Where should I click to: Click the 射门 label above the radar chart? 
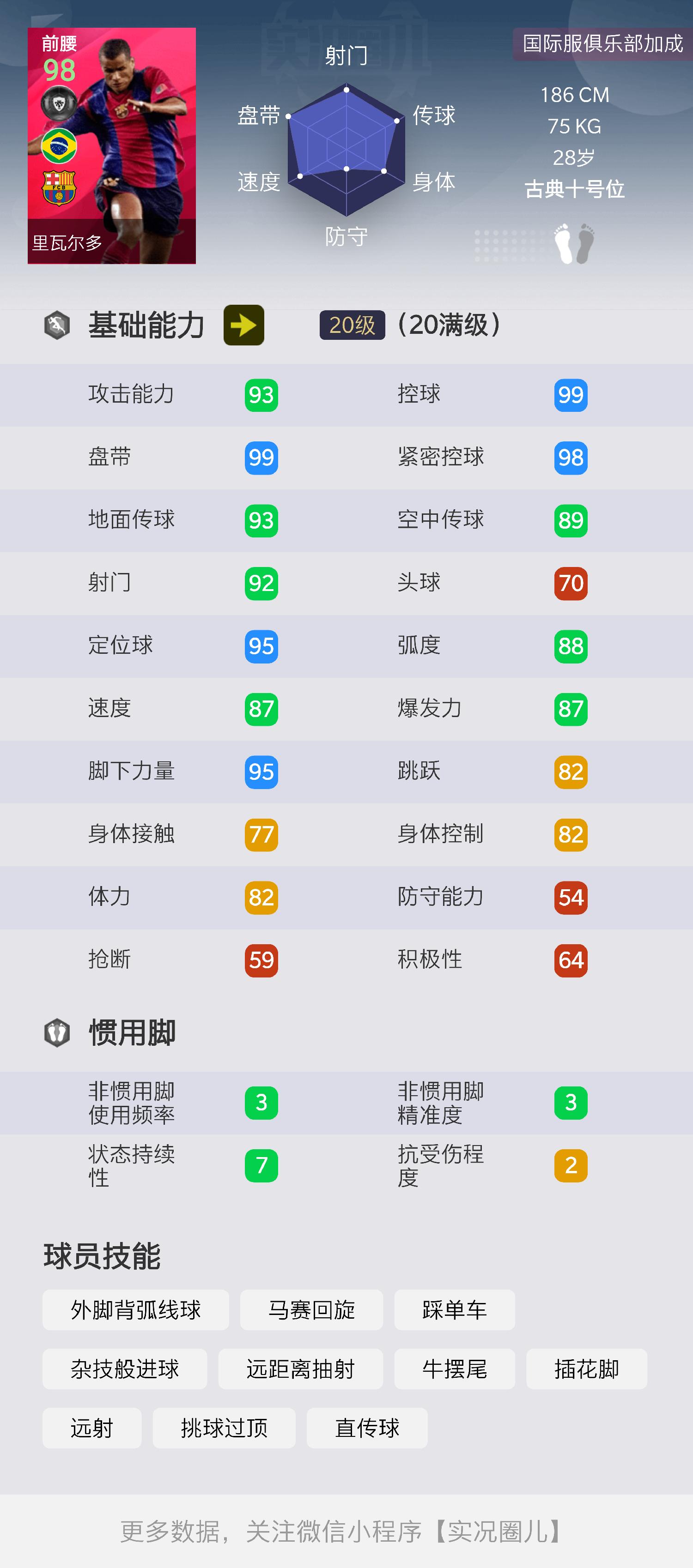coord(347,56)
